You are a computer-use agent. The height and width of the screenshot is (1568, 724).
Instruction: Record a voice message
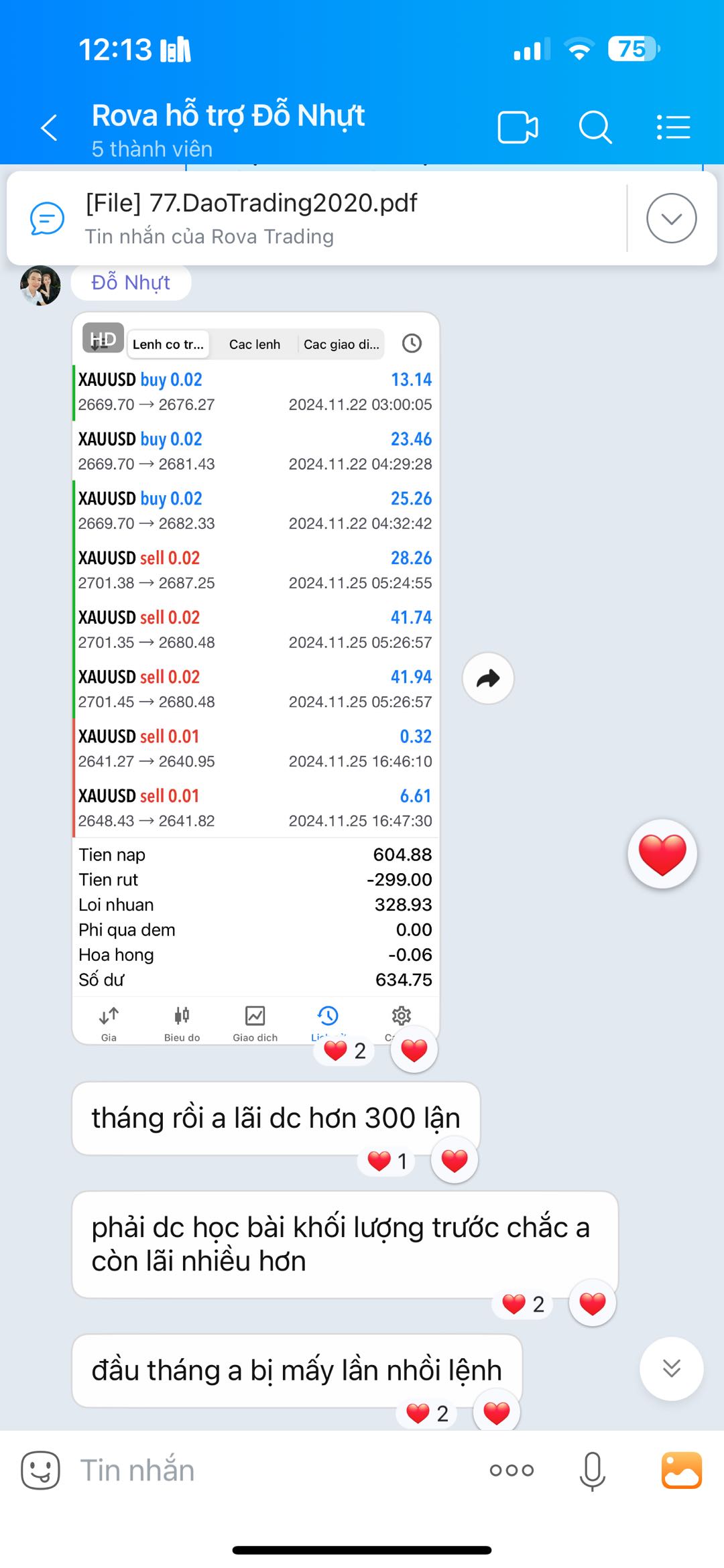pos(593,1471)
